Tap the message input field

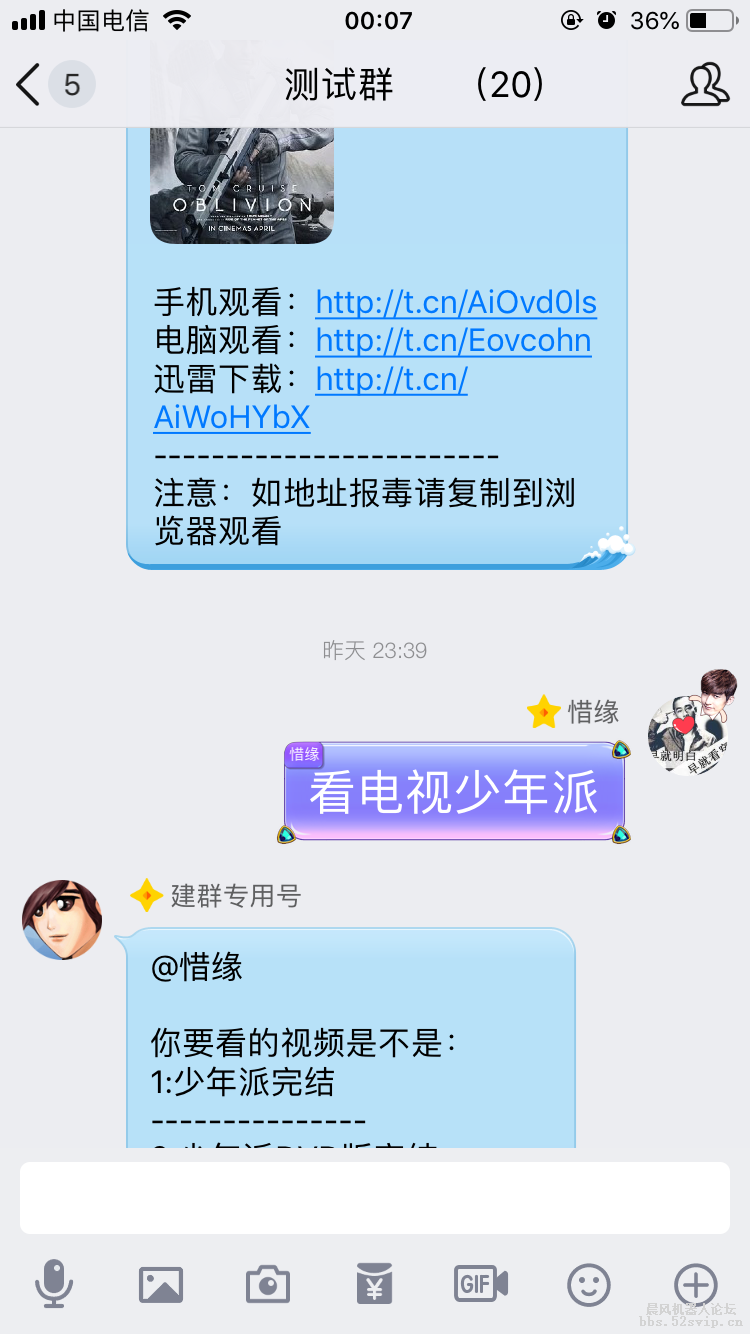coord(375,1197)
